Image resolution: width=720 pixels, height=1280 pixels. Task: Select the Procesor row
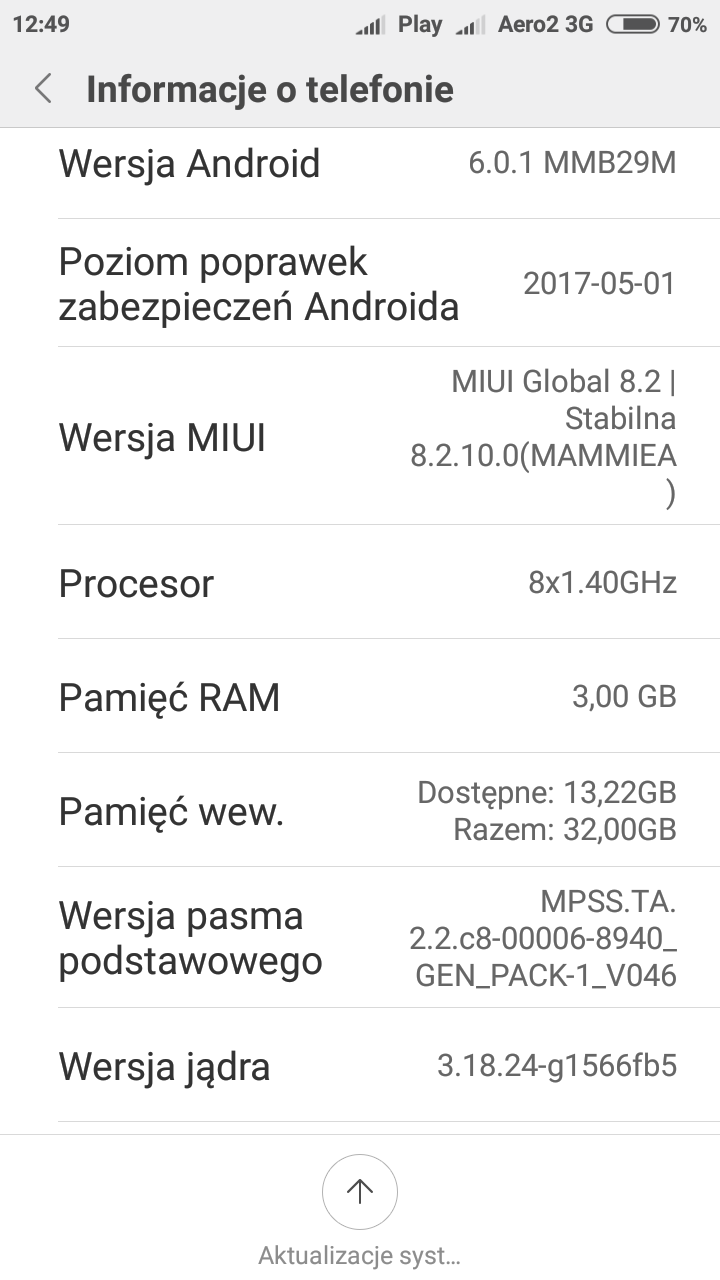[360, 583]
